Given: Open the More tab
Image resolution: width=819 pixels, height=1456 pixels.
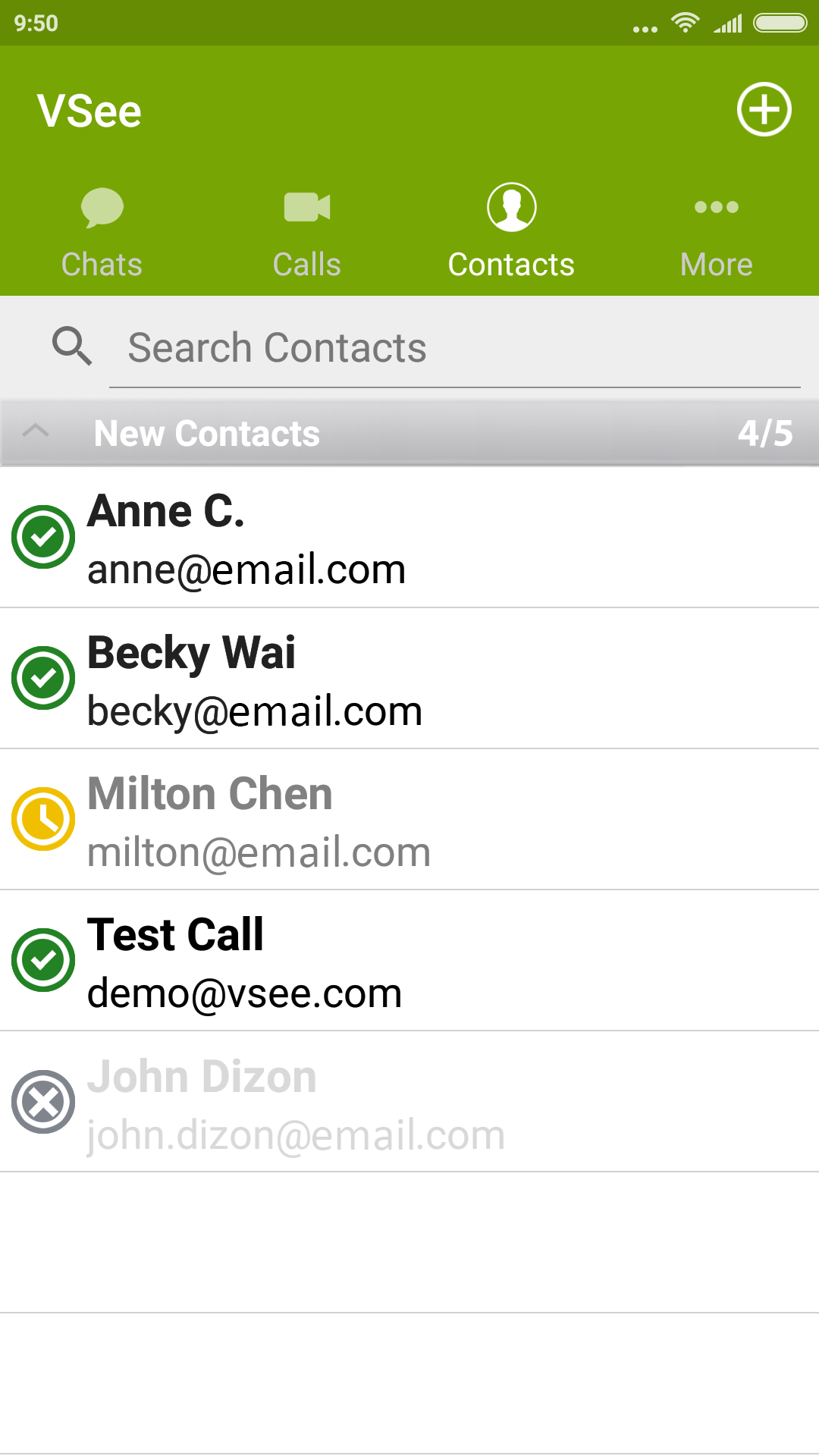Looking at the screenshot, I should (716, 231).
